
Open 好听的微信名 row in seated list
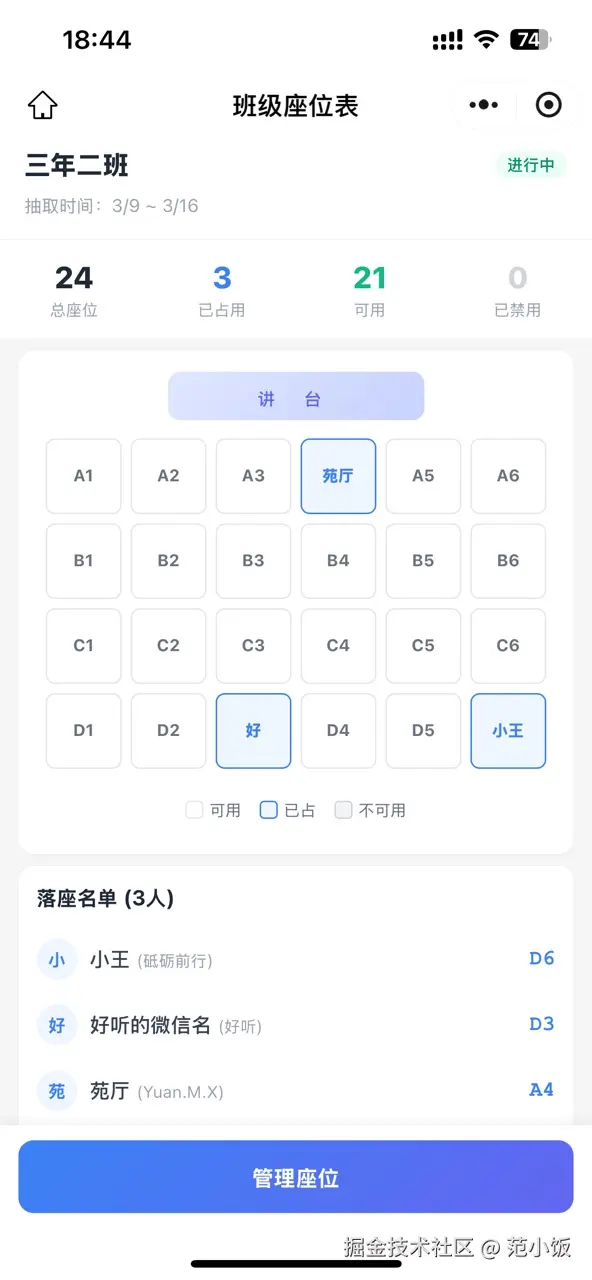(296, 1025)
